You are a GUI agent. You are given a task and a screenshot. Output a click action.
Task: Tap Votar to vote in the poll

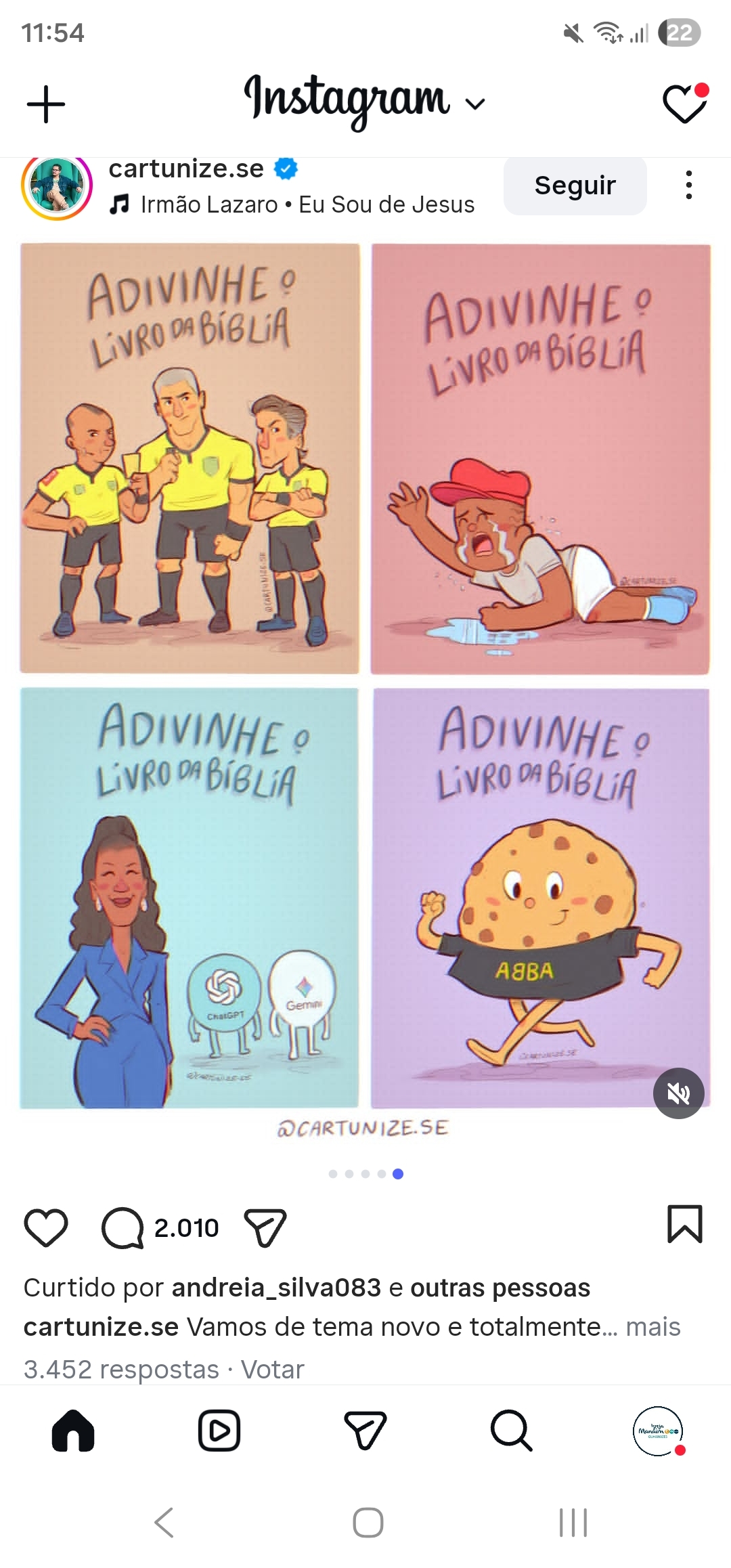[x=272, y=1369]
